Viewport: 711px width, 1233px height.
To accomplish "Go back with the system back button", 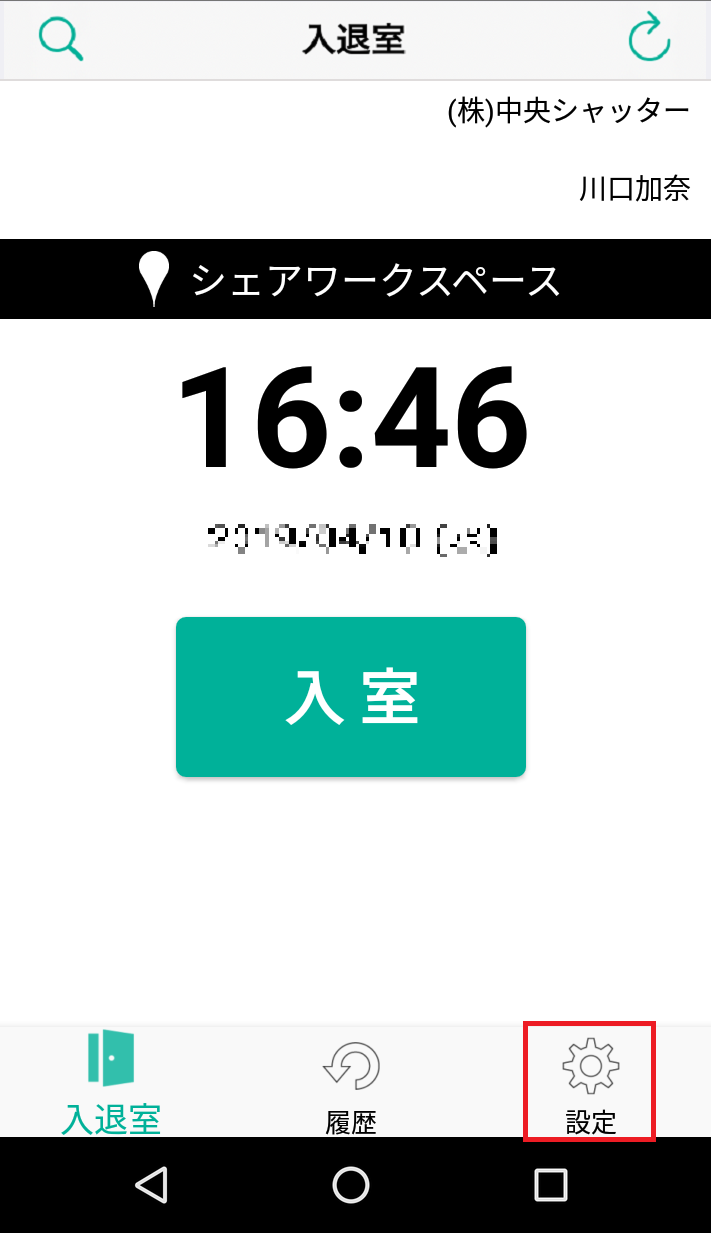I will coord(151,1185).
